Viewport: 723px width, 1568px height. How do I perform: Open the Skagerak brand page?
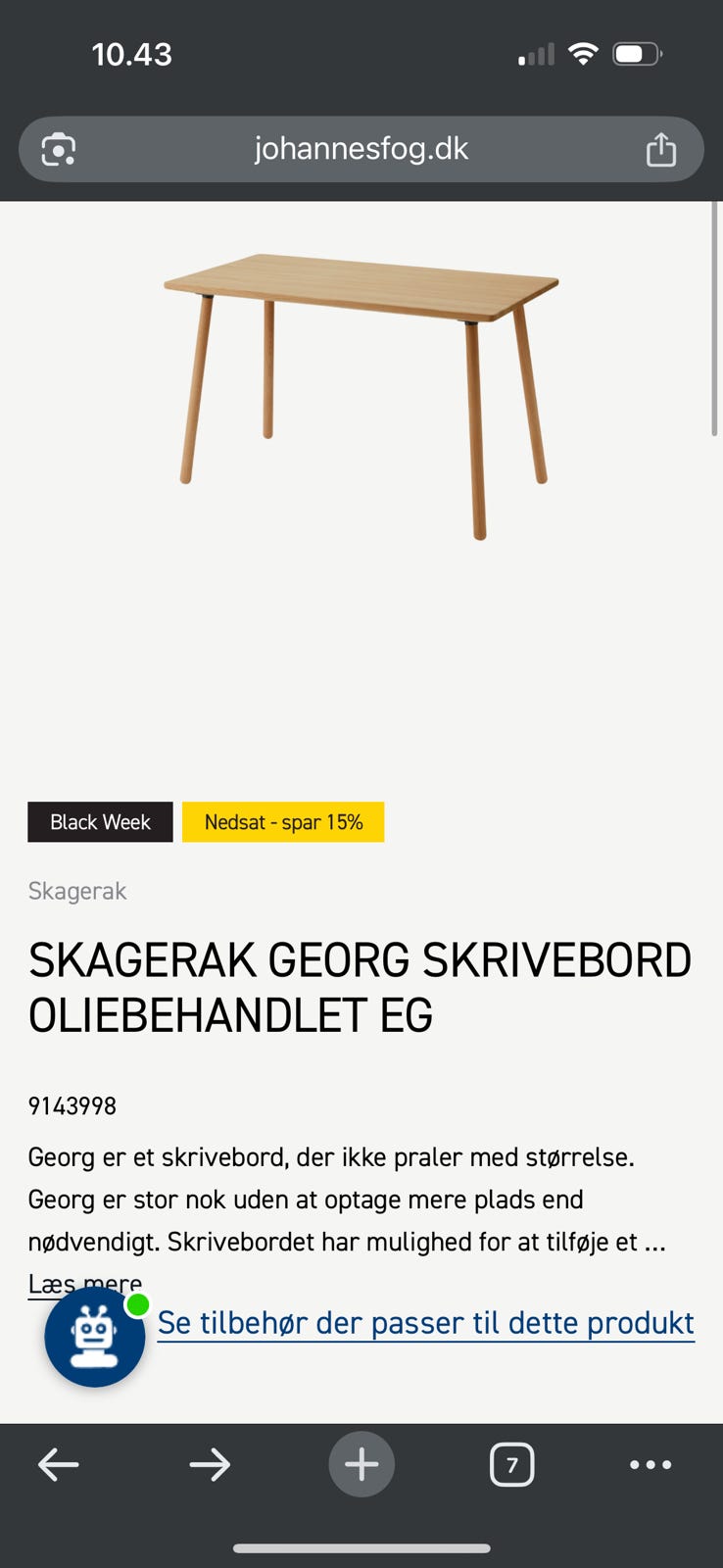coord(76,891)
